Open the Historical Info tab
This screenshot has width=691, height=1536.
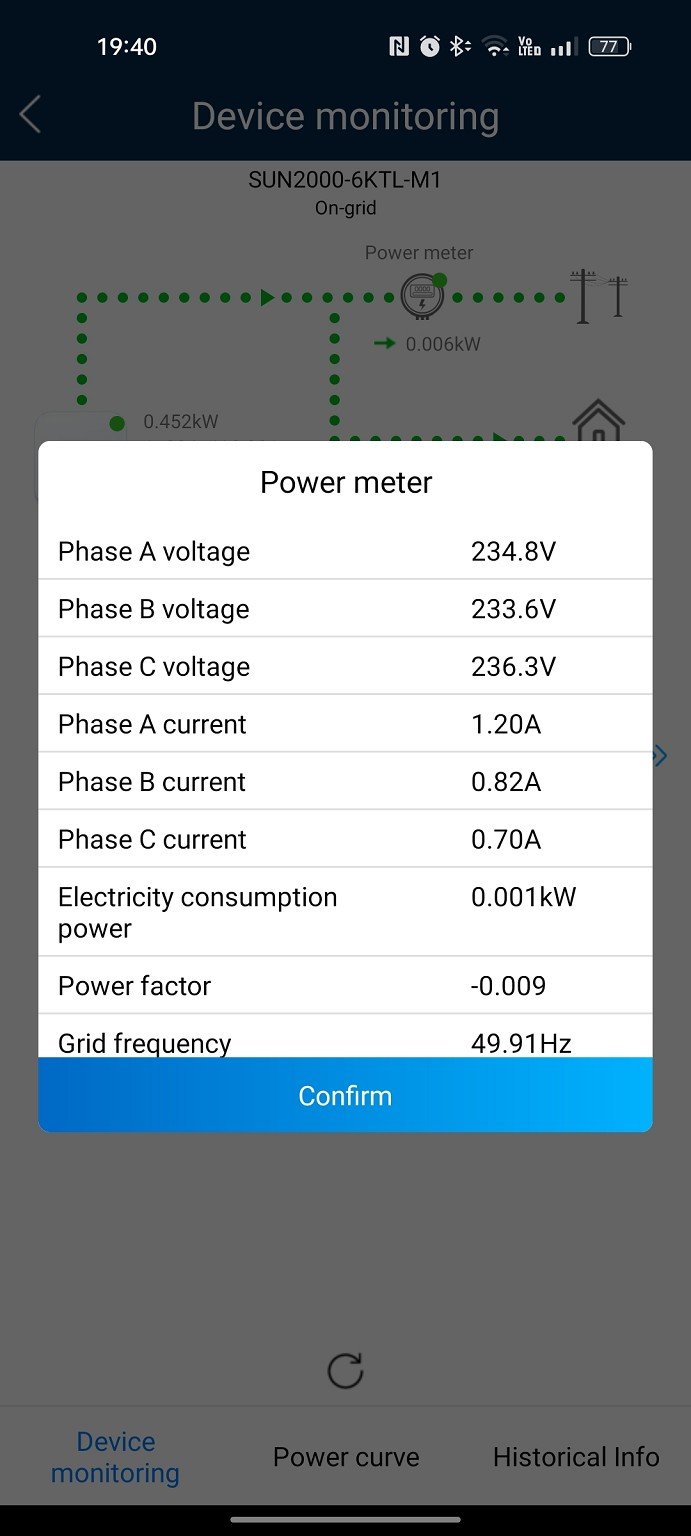click(x=576, y=1457)
